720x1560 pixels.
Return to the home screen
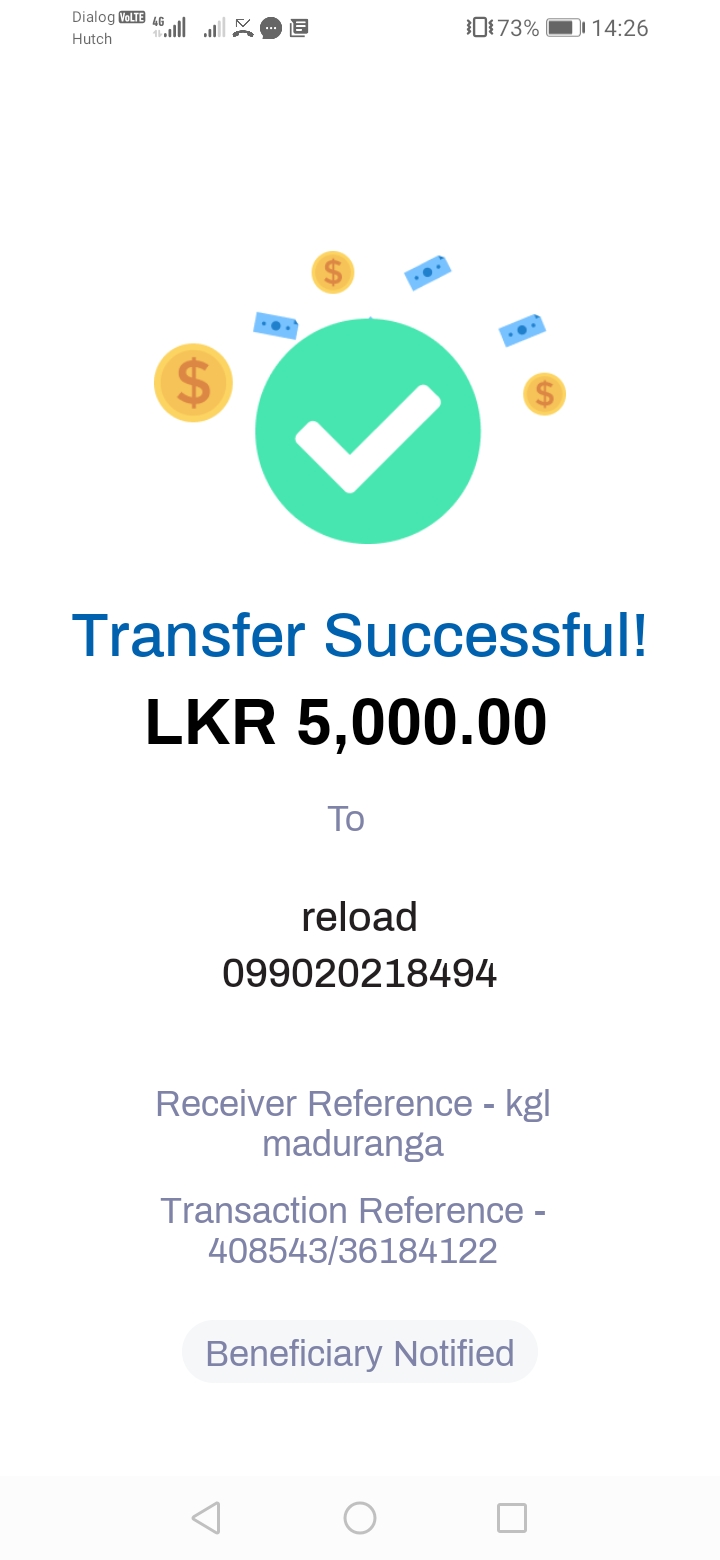pos(360,1518)
